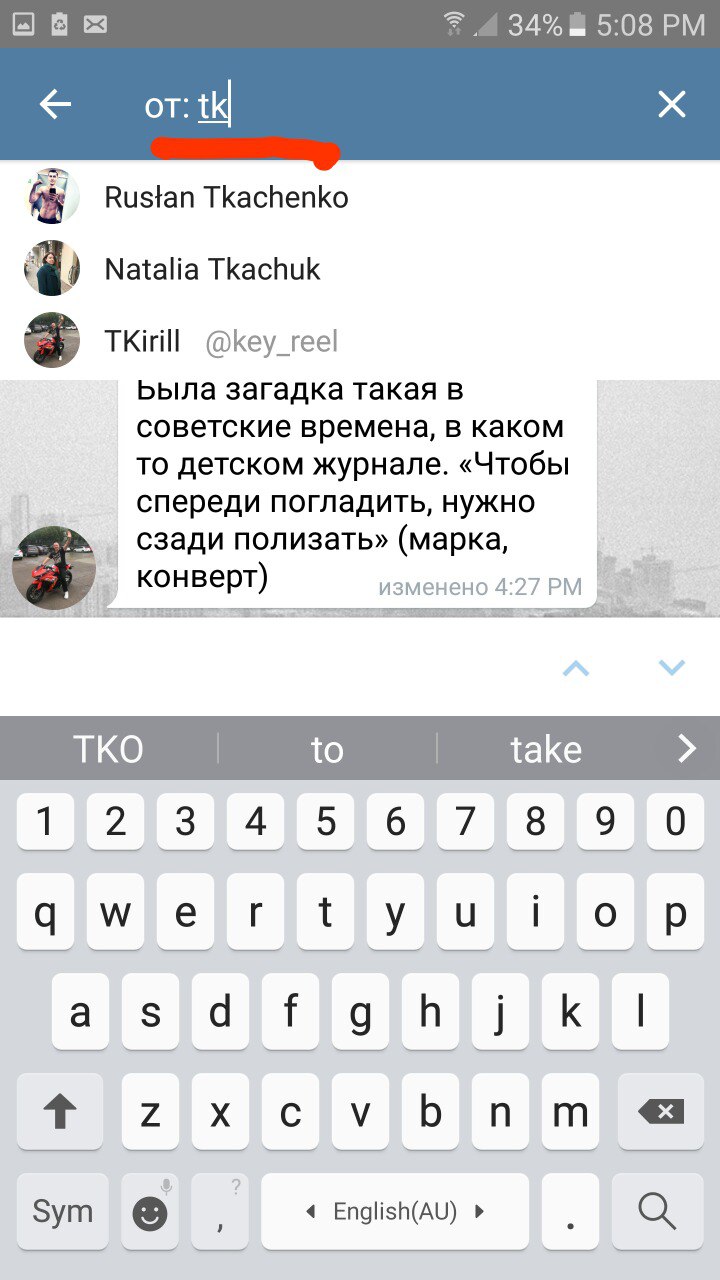This screenshot has height=1280, width=720.
Task: Open the sender's motorcycle avatar beside the message
Action: (x=53, y=568)
